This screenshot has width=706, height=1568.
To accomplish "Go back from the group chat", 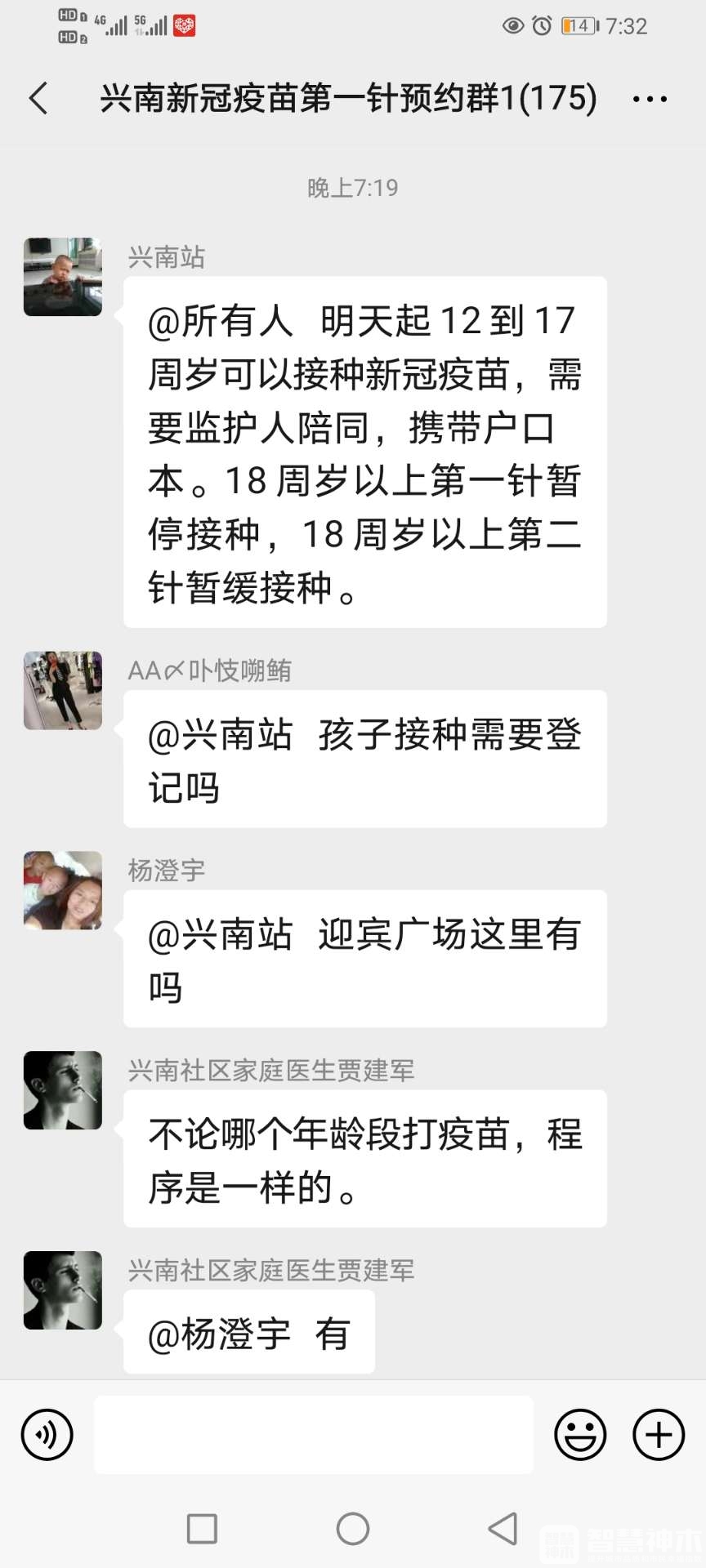I will pyautogui.click(x=38, y=99).
